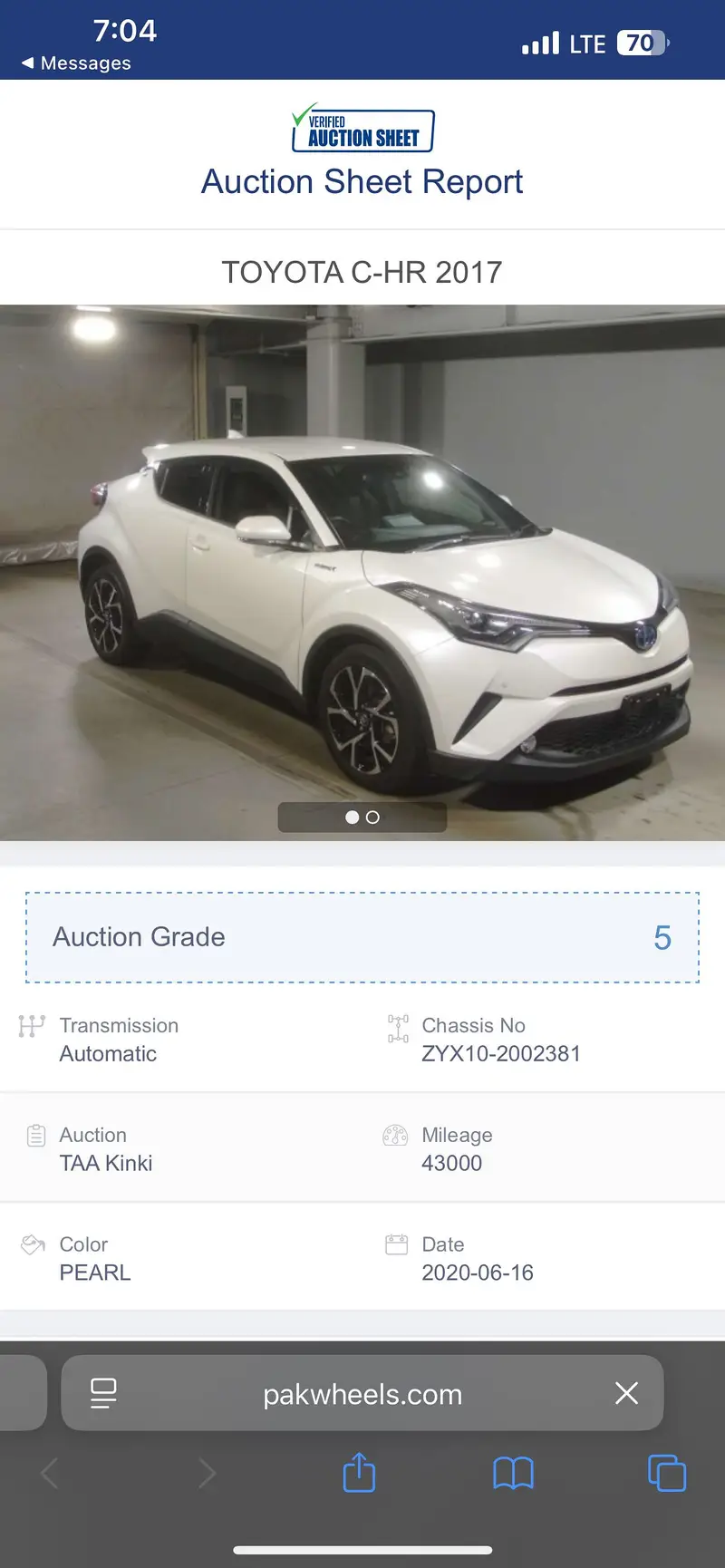Open Bookmarks via the book icon
The image size is (725, 1568).
tap(513, 1473)
